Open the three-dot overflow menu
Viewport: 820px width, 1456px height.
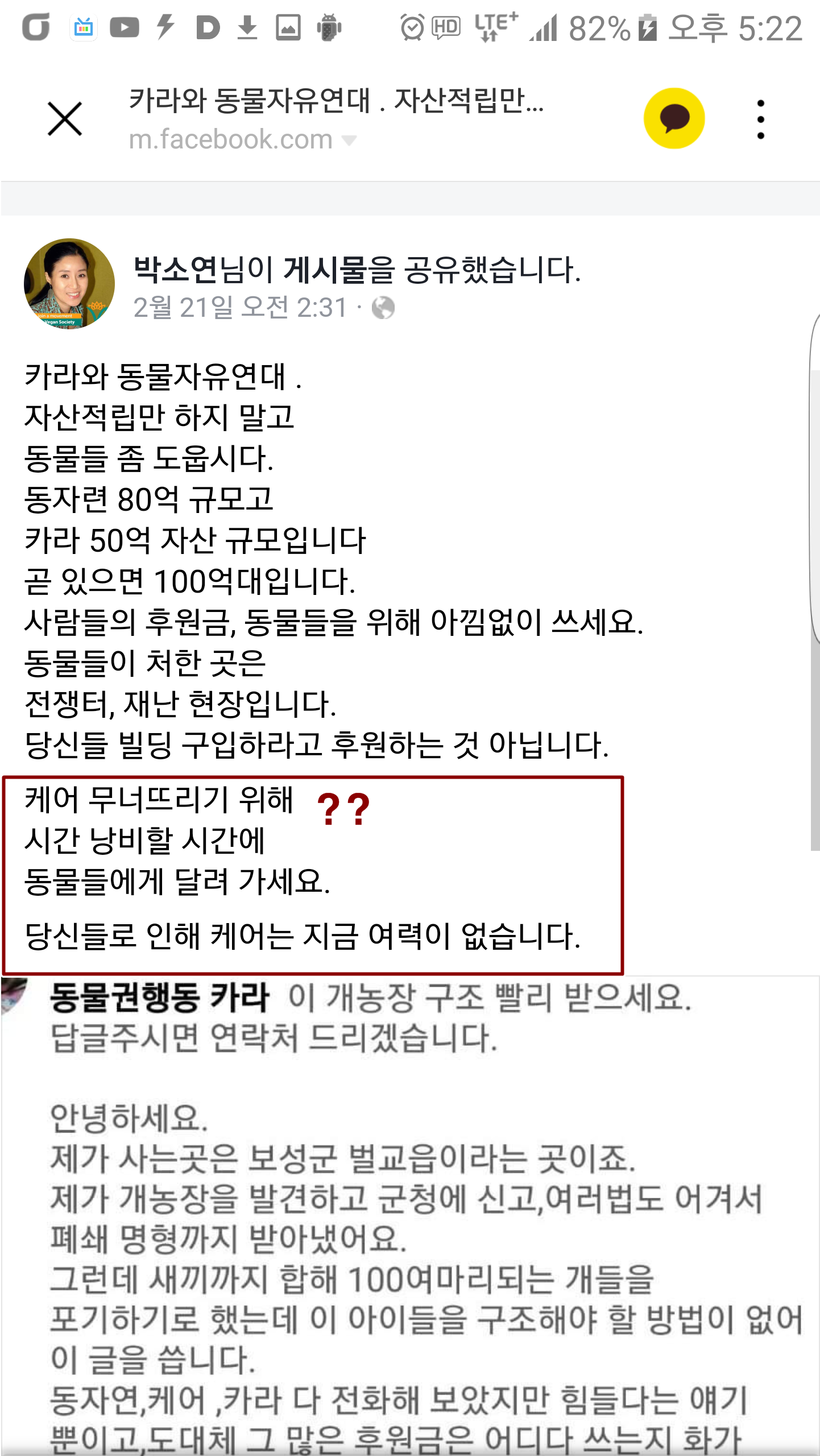[760, 119]
